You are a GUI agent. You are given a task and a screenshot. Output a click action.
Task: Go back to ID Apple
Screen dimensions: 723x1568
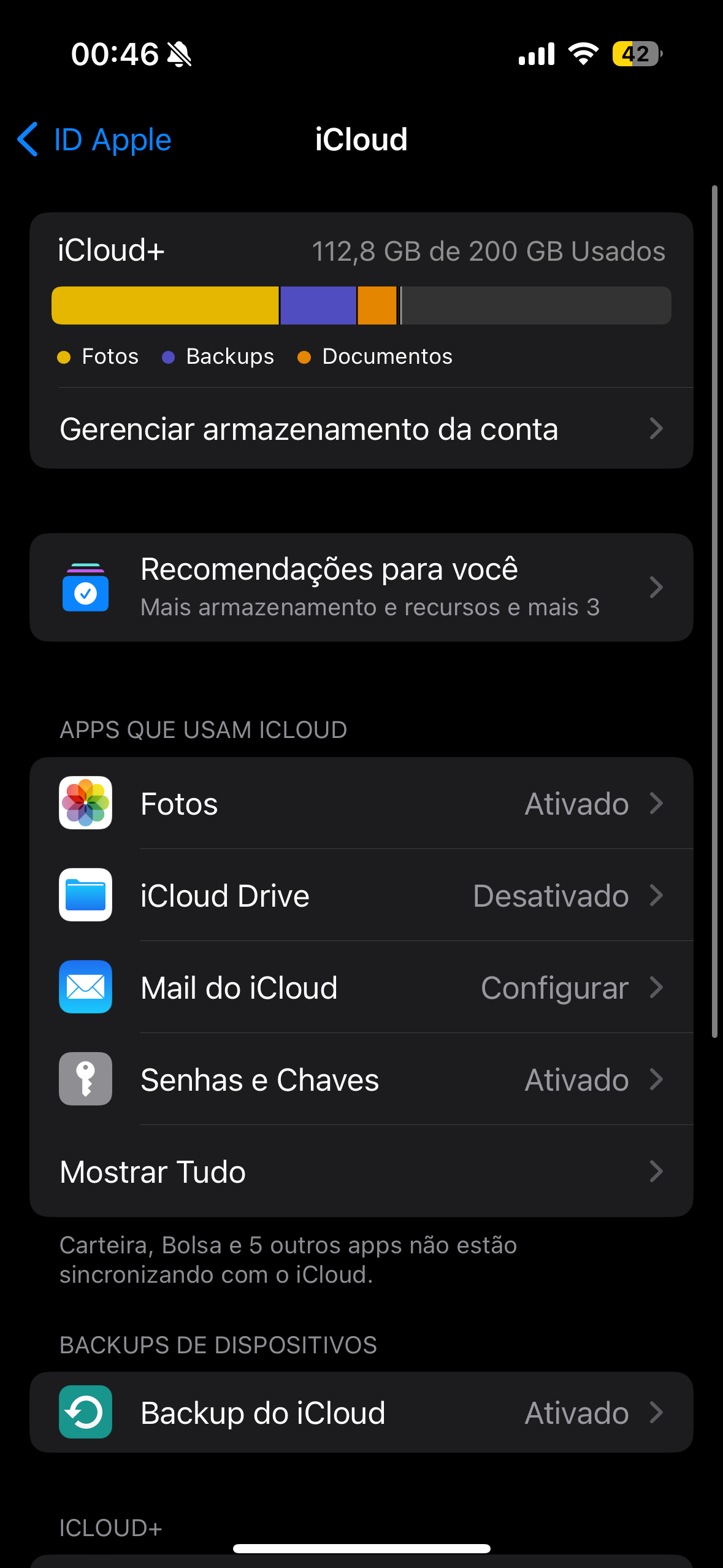pyautogui.click(x=95, y=140)
